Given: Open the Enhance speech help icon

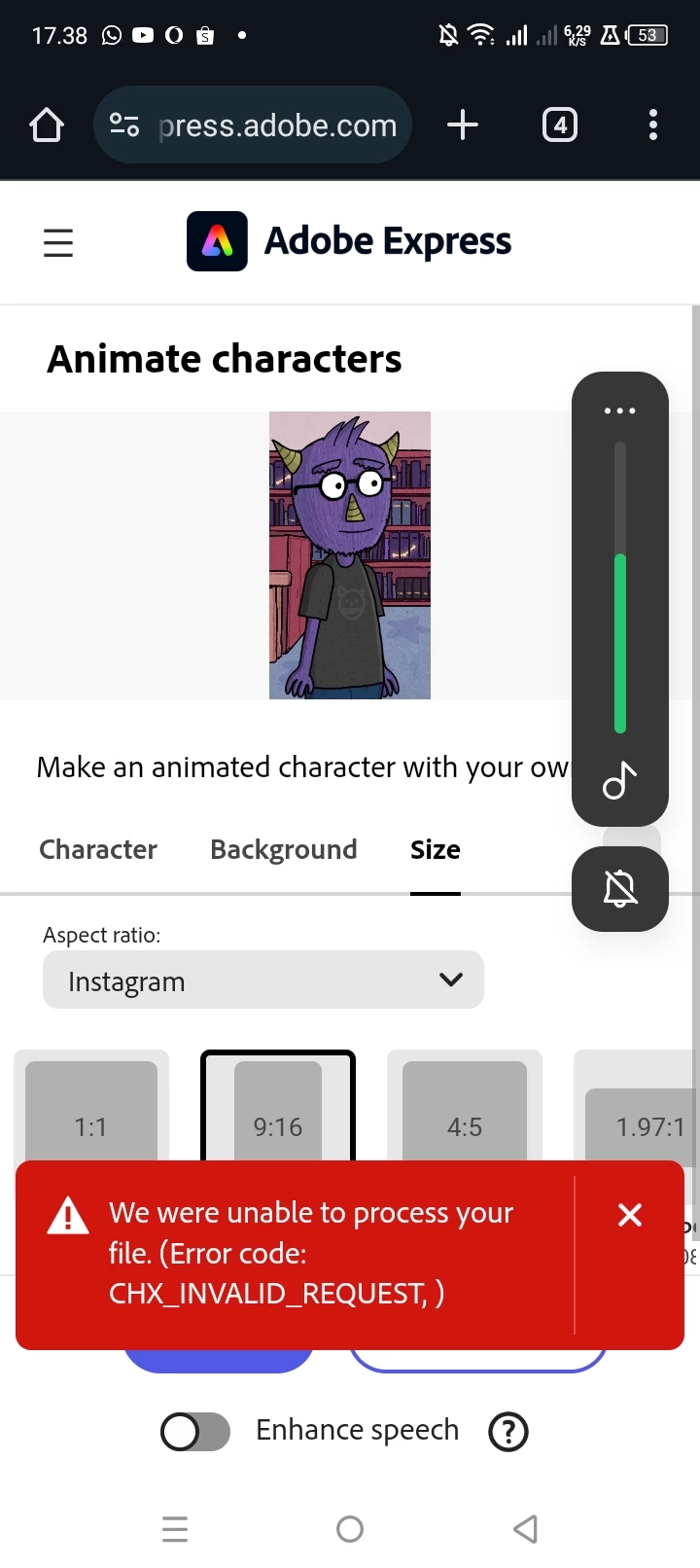Looking at the screenshot, I should click(508, 1431).
